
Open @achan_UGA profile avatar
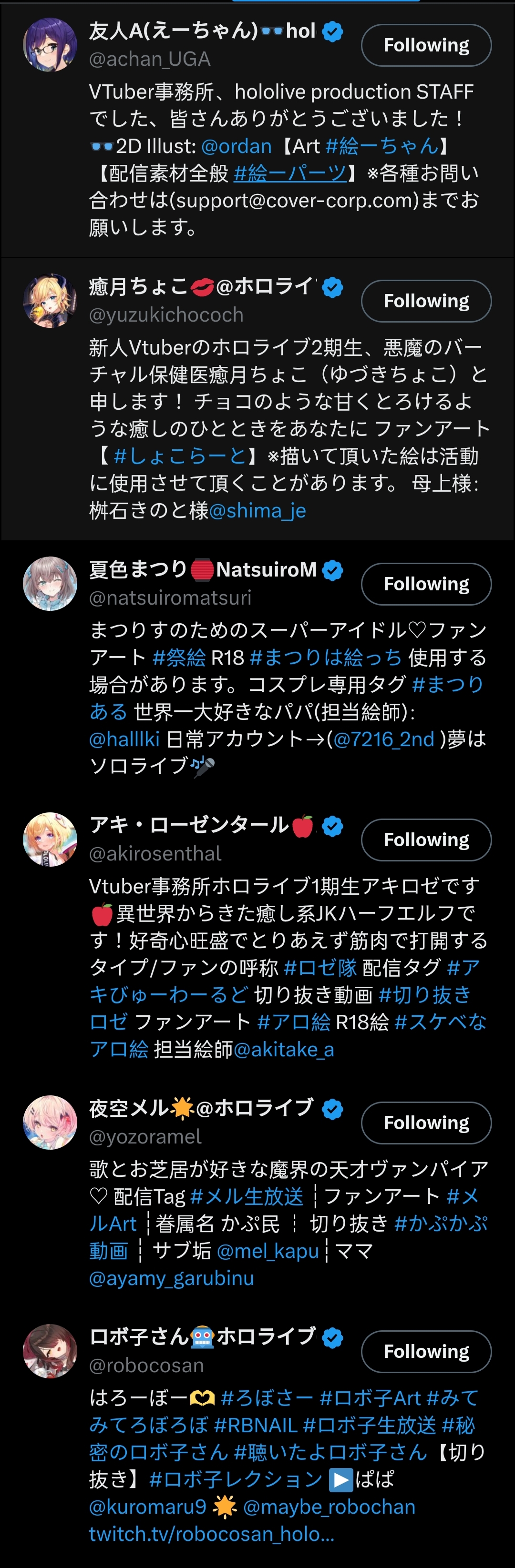pos(50,45)
